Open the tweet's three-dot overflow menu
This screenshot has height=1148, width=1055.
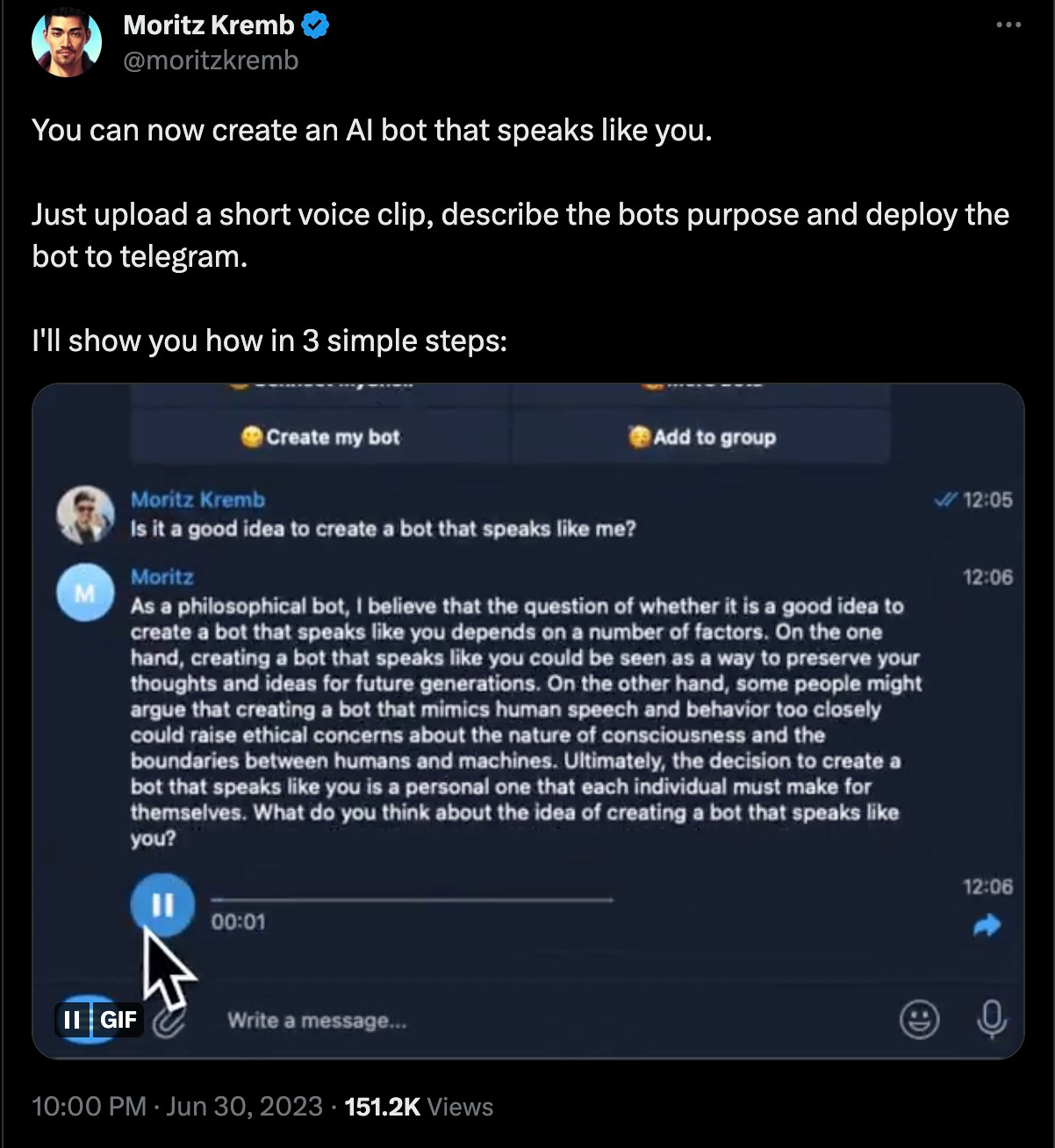point(1008,25)
